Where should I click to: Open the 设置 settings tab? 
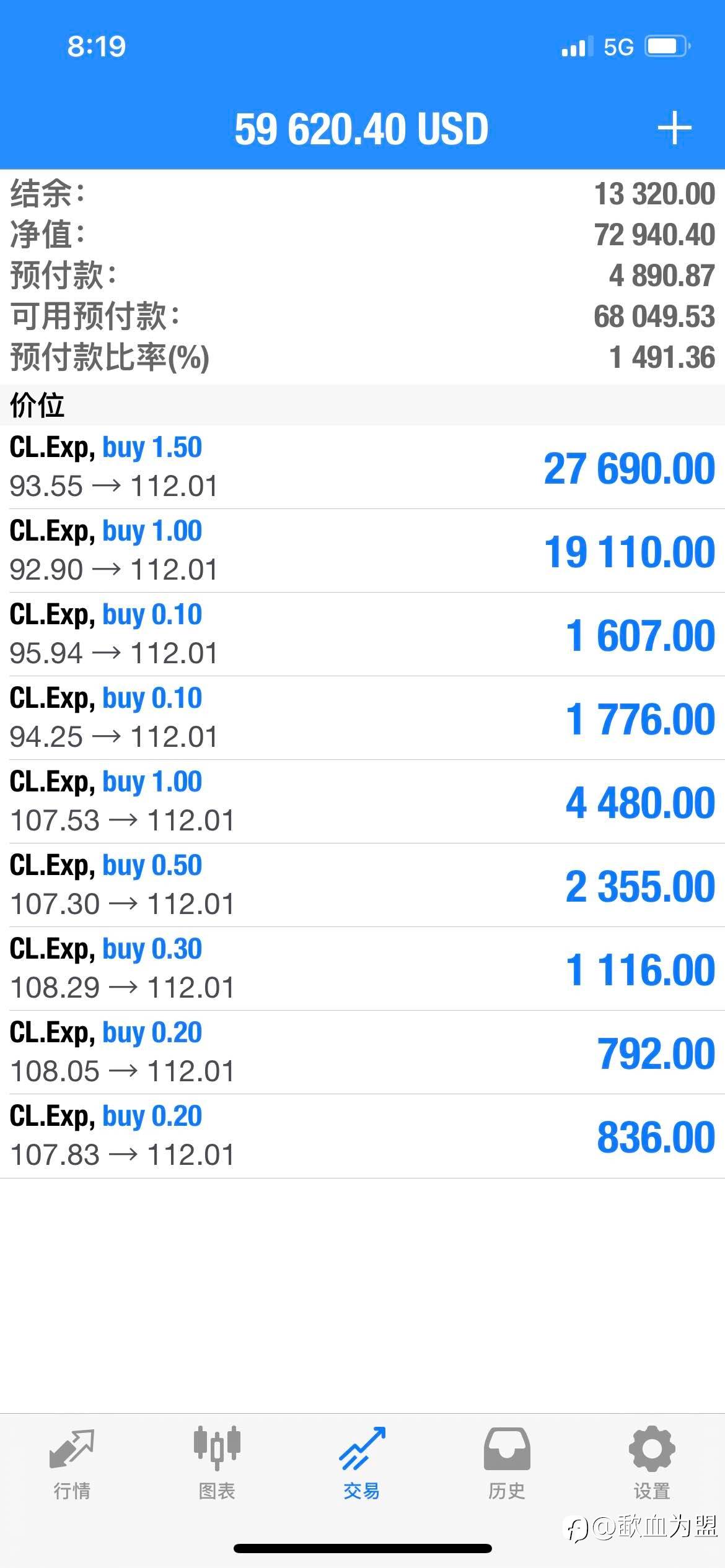(652, 1464)
